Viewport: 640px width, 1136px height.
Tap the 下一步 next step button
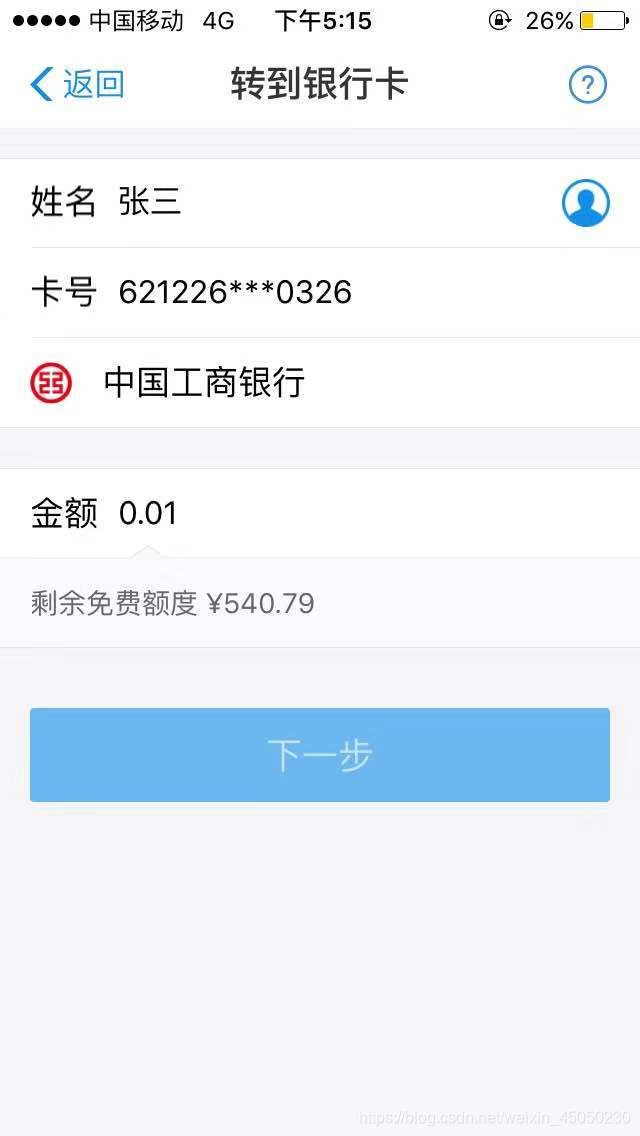coord(320,755)
